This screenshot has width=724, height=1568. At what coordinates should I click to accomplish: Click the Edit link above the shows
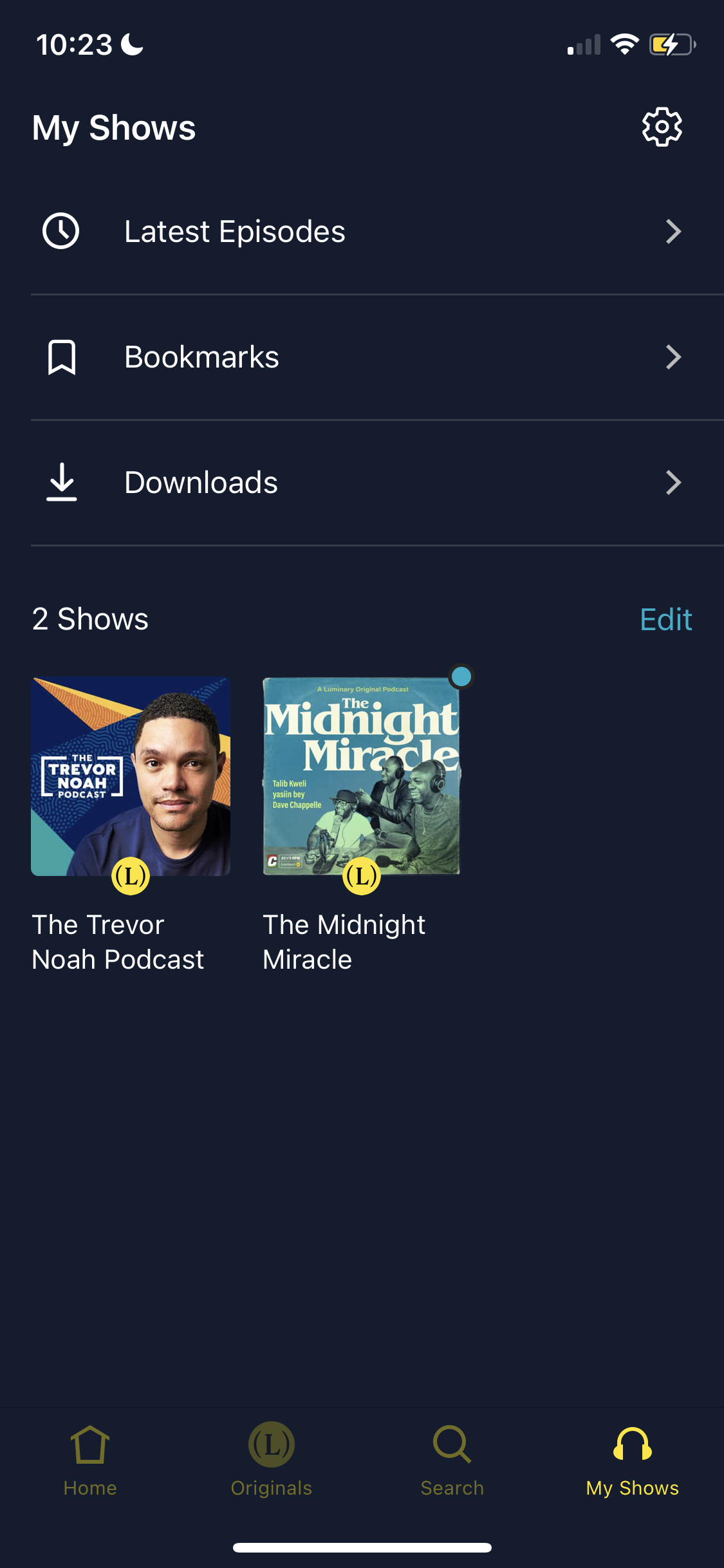click(665, 619)
